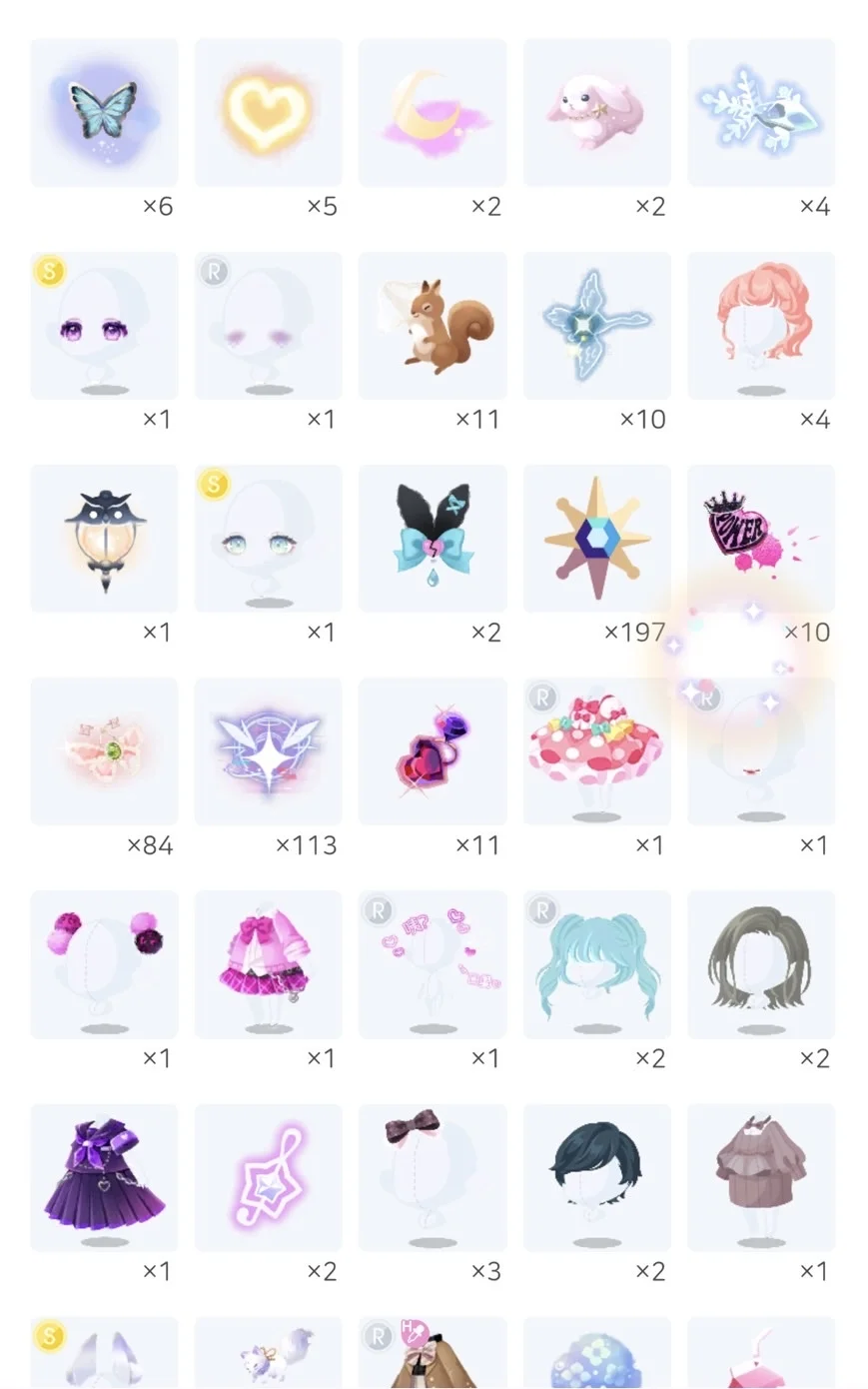Viewport: 868px width, 1389px height.
Task: Open the brown ruffled outfit
Action: click(x=760, y=1178)
